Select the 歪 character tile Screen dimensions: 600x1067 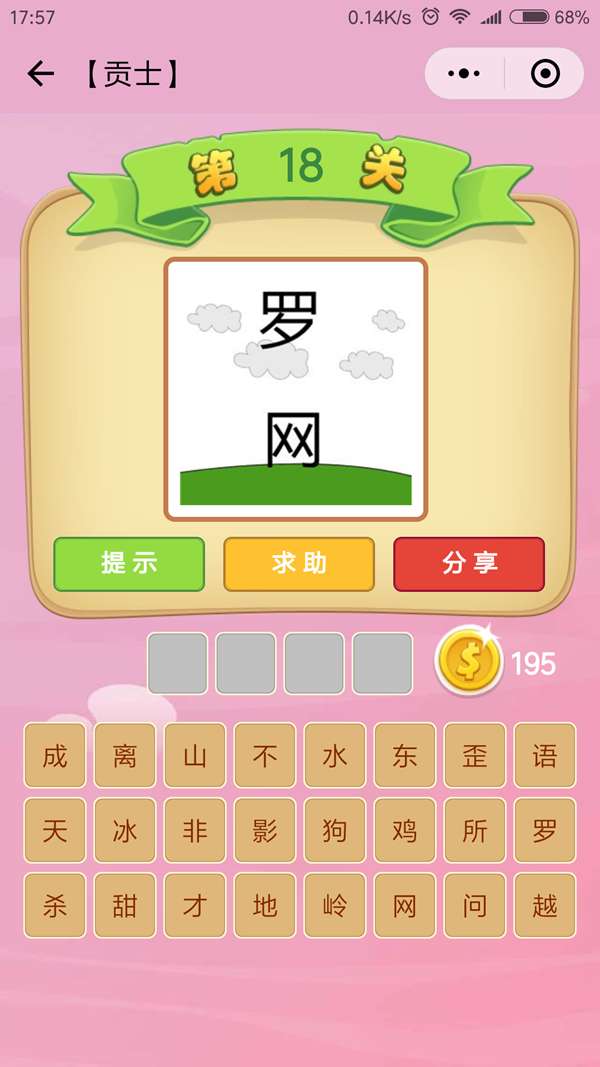point(475,755)
